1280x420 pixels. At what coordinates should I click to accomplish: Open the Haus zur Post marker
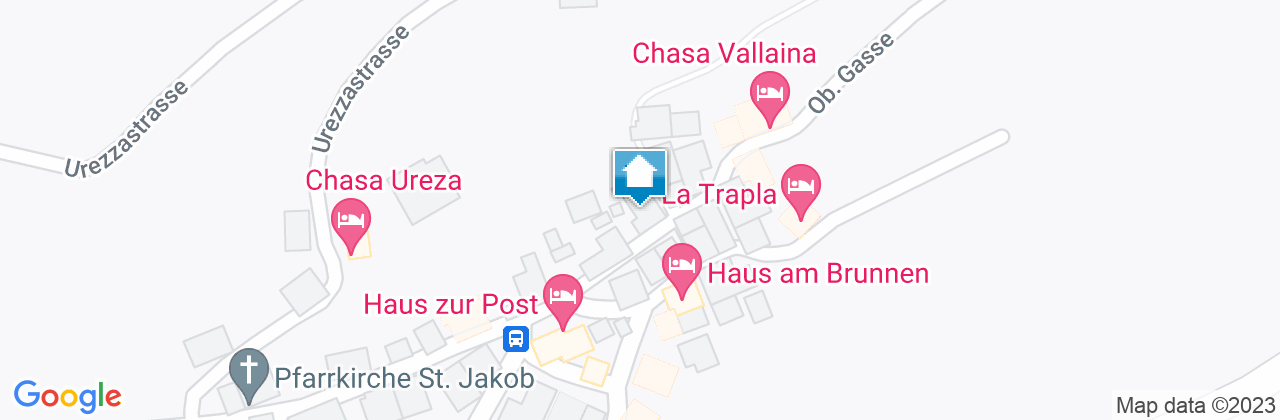point(562,297)
